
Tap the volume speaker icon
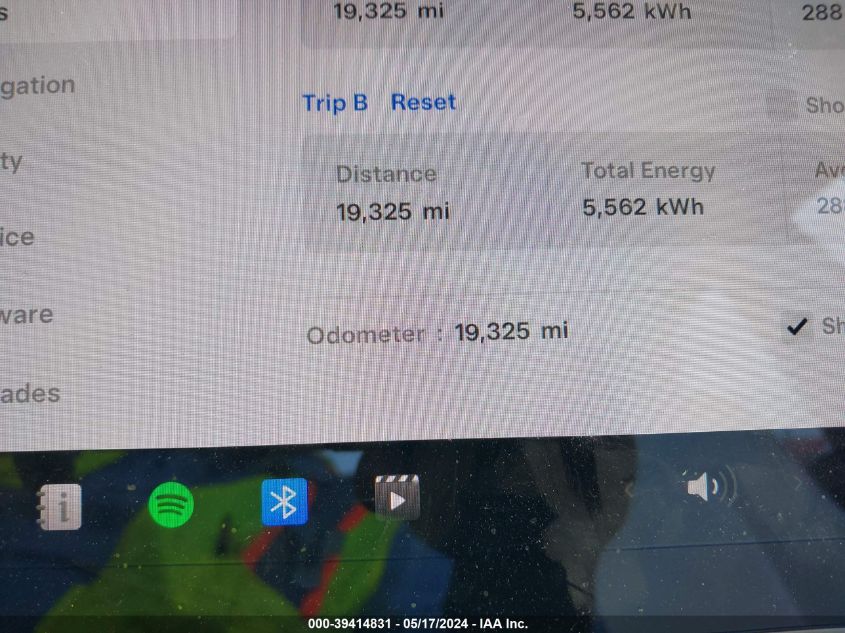click(707, 487)
